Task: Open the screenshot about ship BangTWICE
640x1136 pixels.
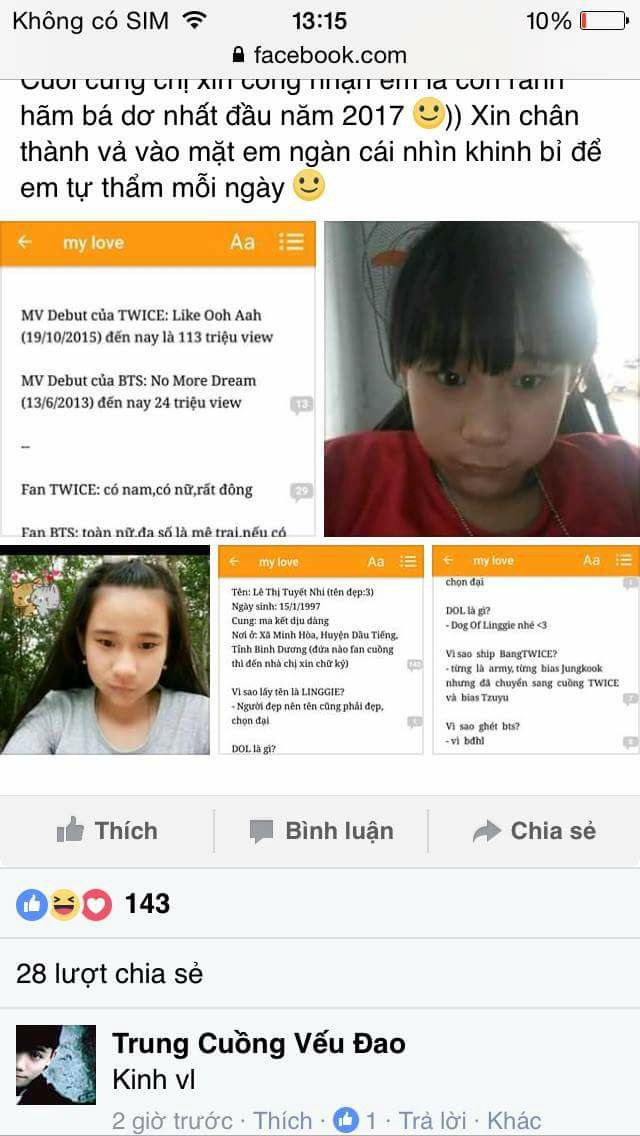Action: [535, 650]
